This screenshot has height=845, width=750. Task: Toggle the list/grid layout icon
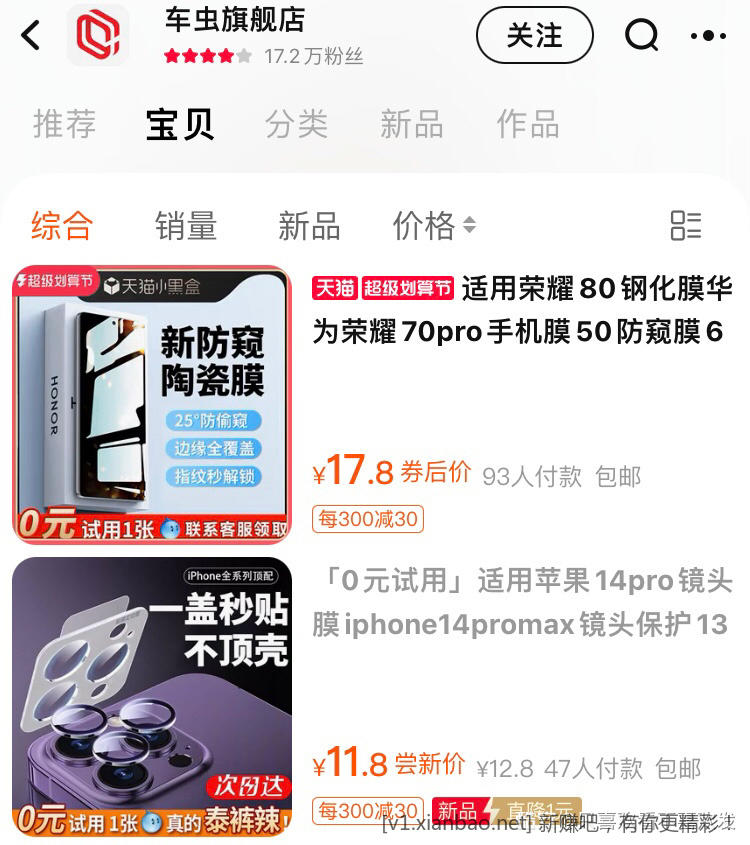[686, 226]
